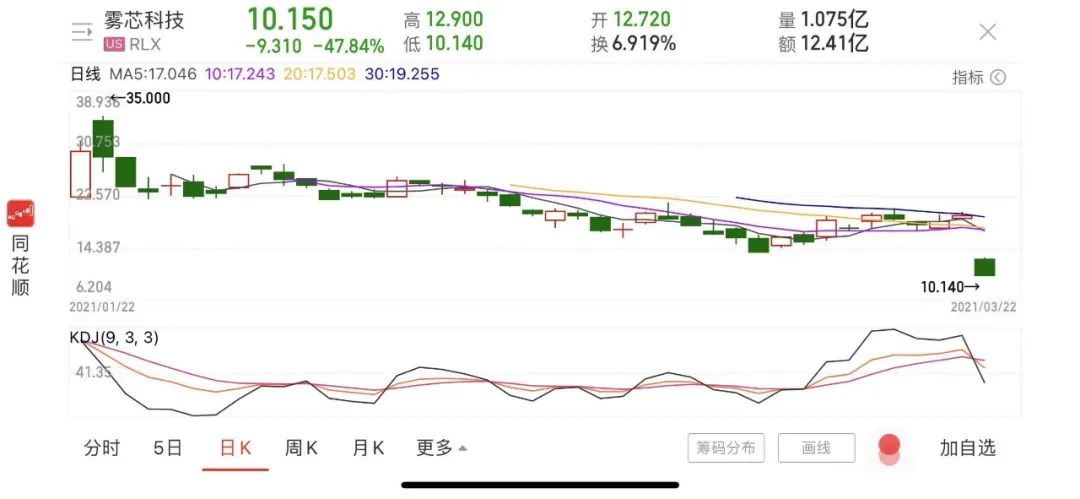Screen dimensions: 1080x499
Task: Open the 指标 indicator settings
Action: 978,77
